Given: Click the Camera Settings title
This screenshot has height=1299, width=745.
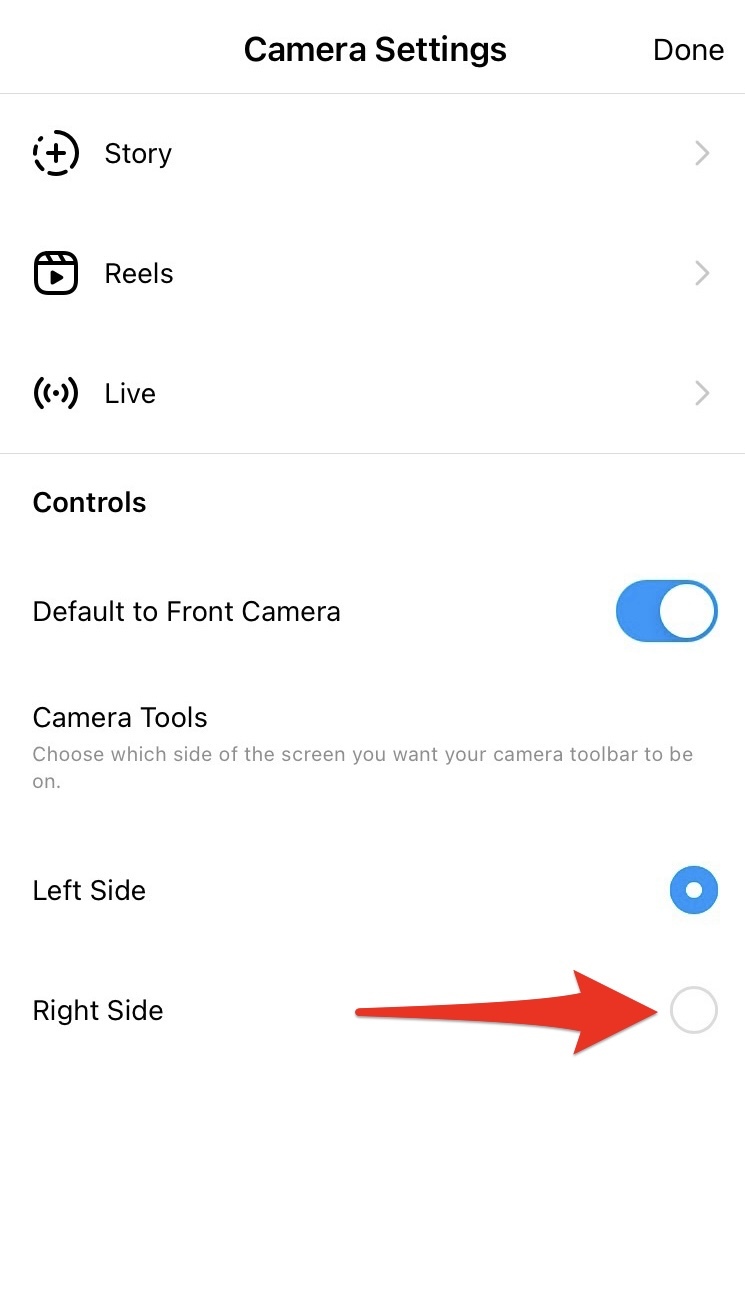Looking at the screenshot, I should pos(374,49).
